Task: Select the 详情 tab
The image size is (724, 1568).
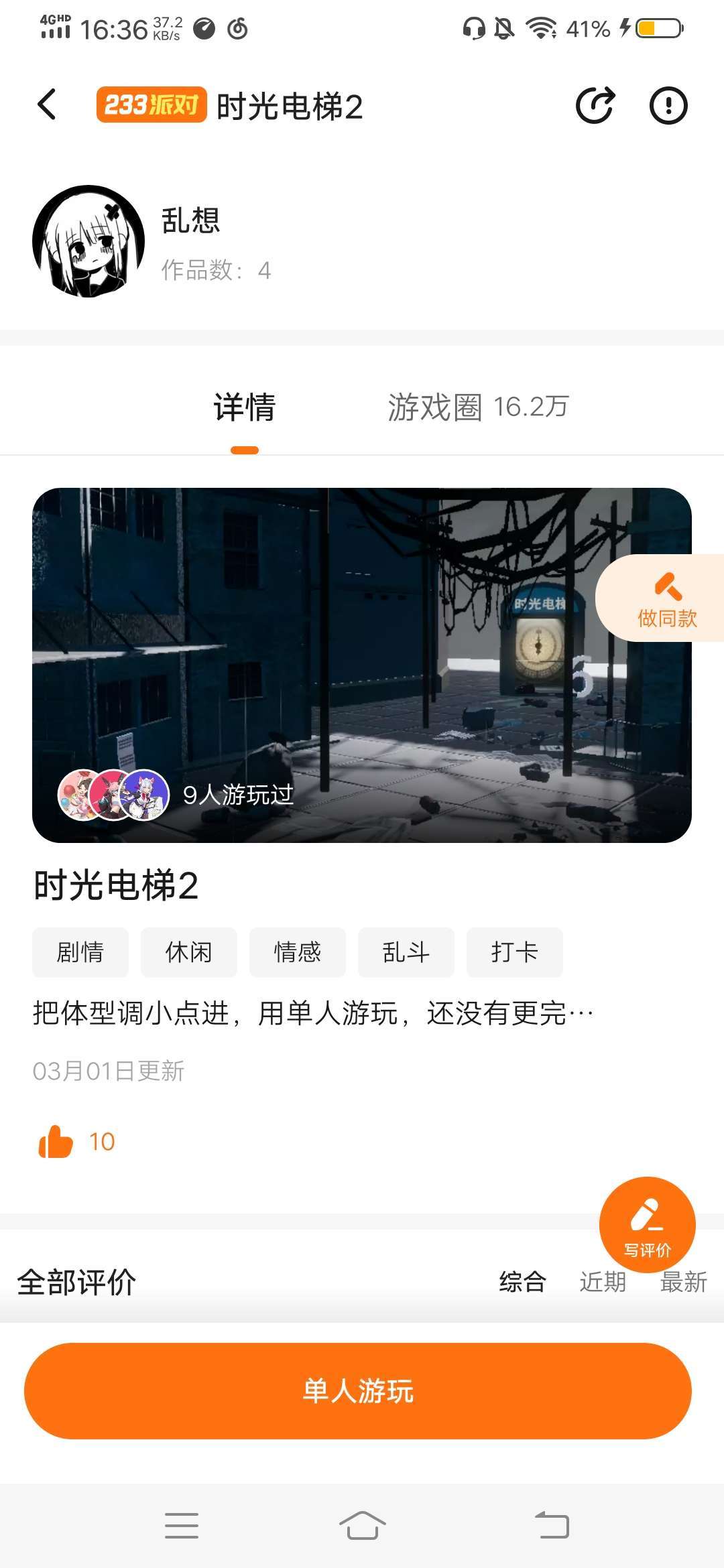Action: [245, 407]
